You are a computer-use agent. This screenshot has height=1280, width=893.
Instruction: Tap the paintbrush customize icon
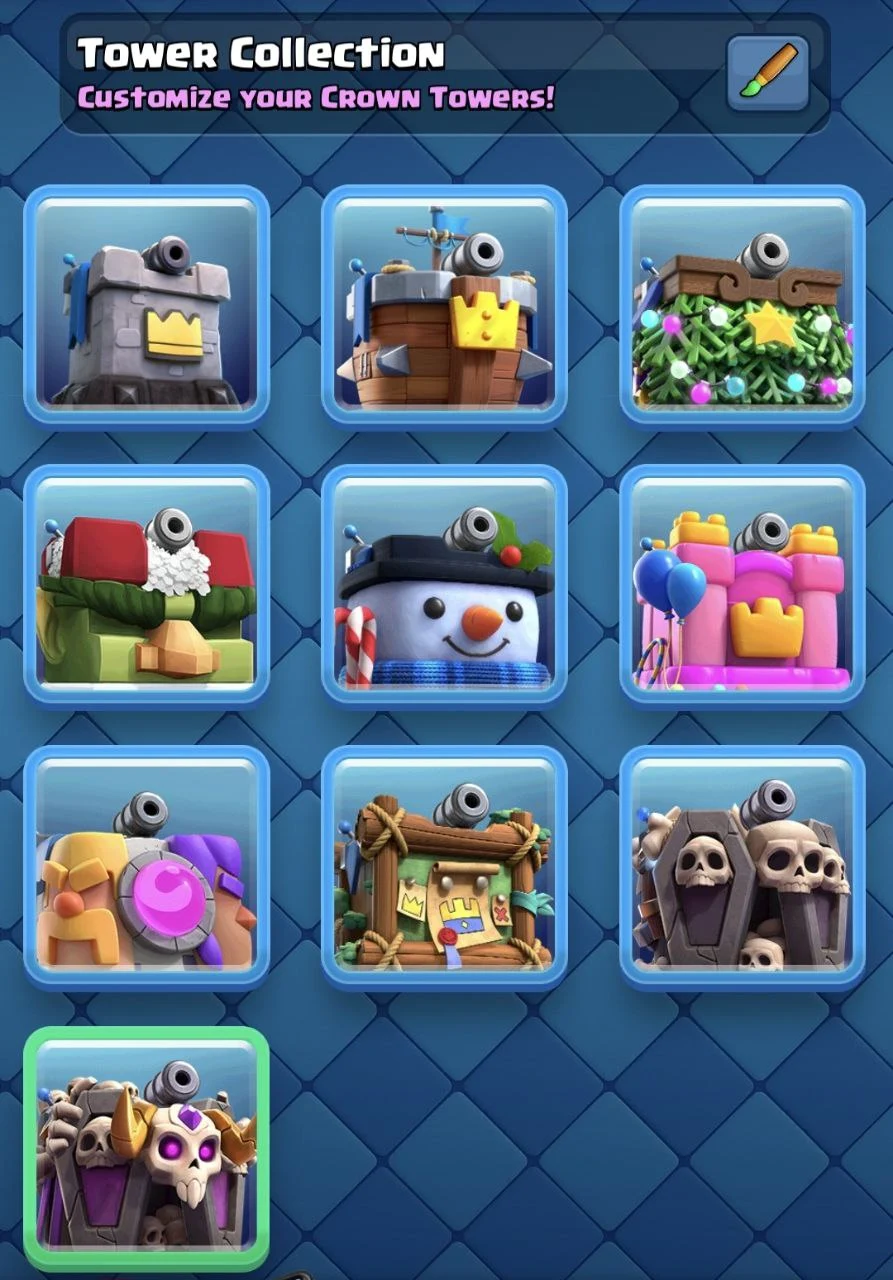tap(767, 72)
